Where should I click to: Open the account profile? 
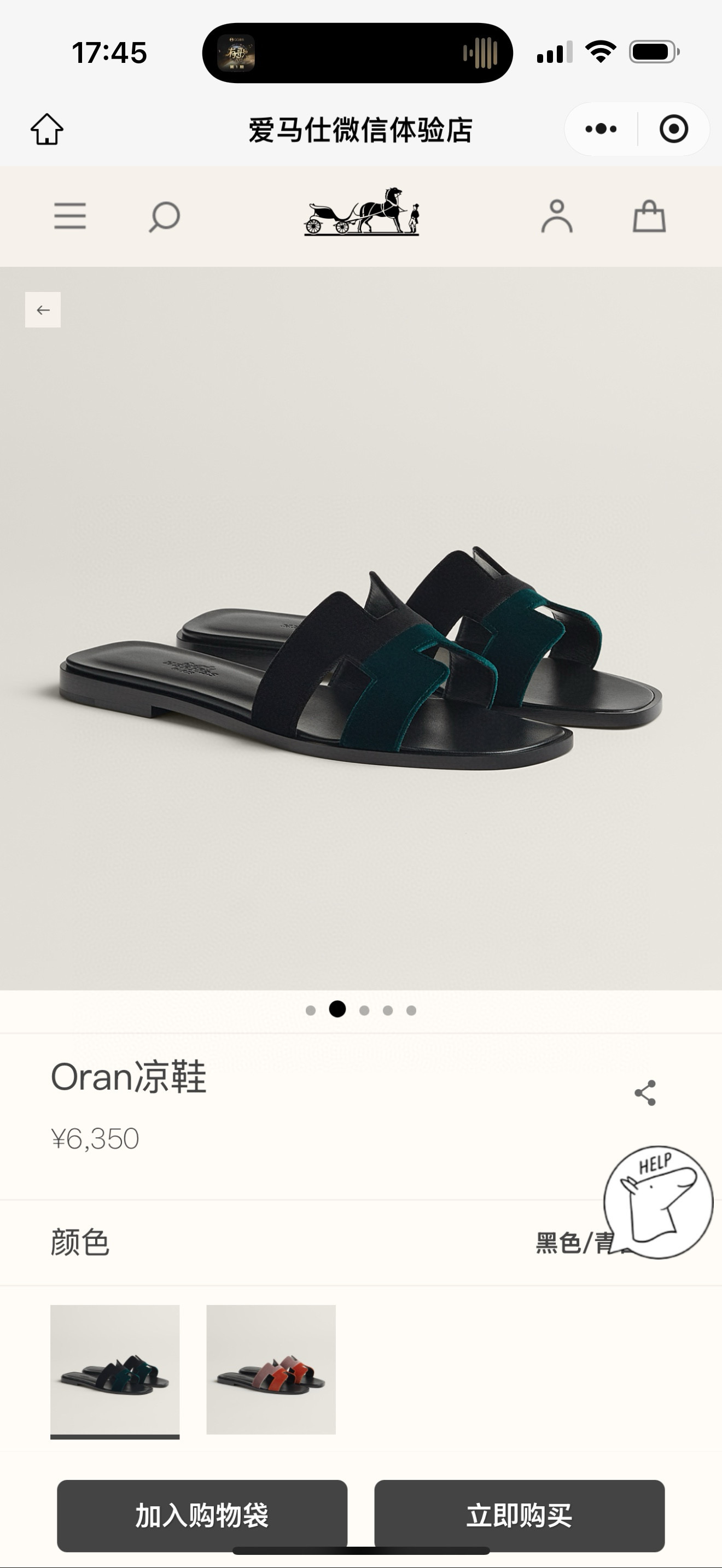pyautogui.click(x=556, y=217)
